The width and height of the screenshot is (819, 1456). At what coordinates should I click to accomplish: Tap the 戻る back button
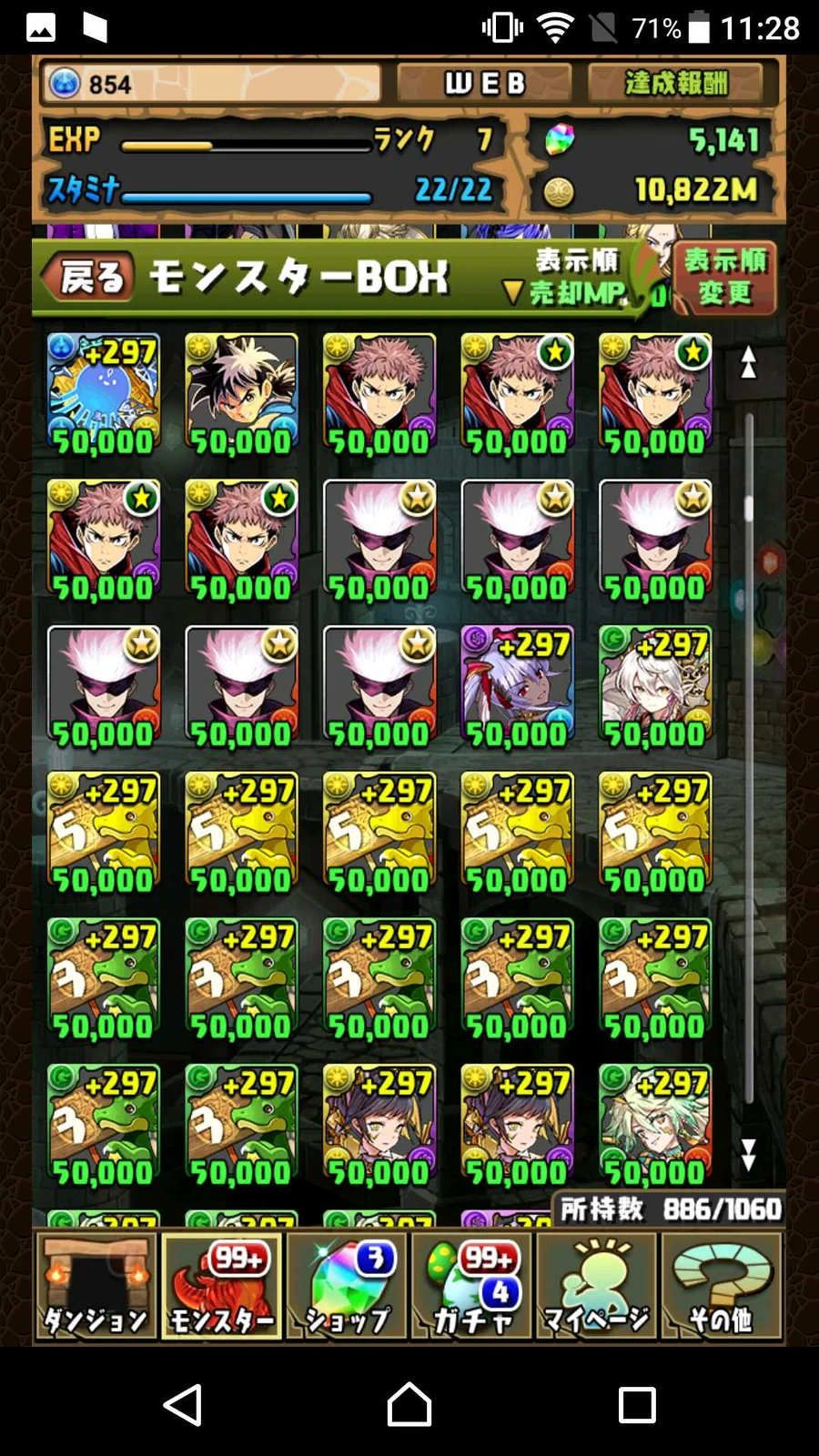pos(89,277)
